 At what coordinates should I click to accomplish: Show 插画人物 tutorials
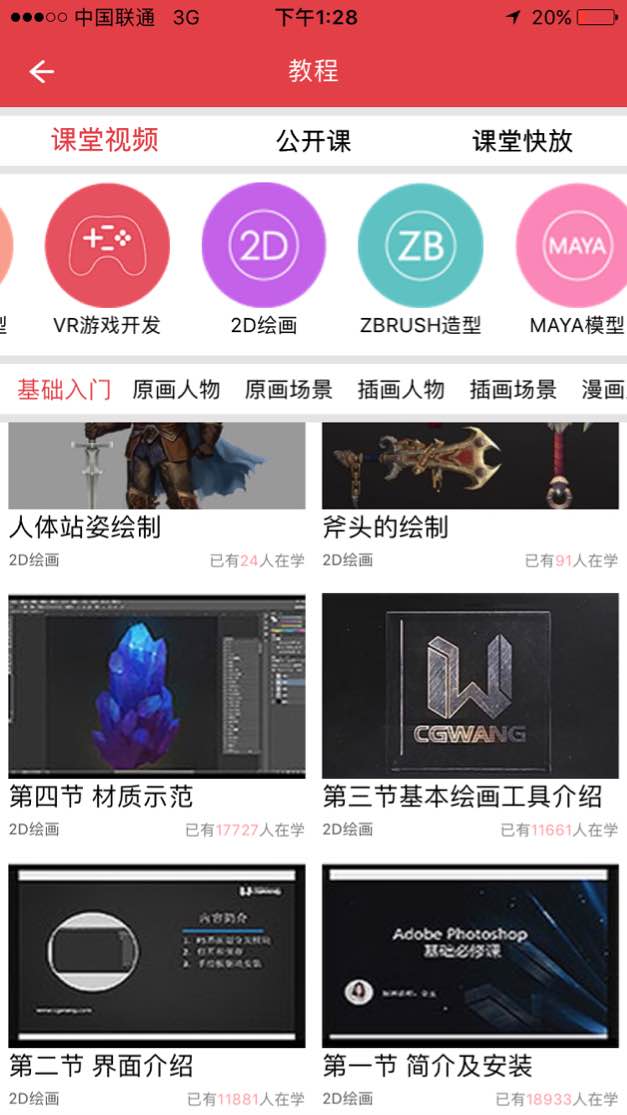click(401, 390)
